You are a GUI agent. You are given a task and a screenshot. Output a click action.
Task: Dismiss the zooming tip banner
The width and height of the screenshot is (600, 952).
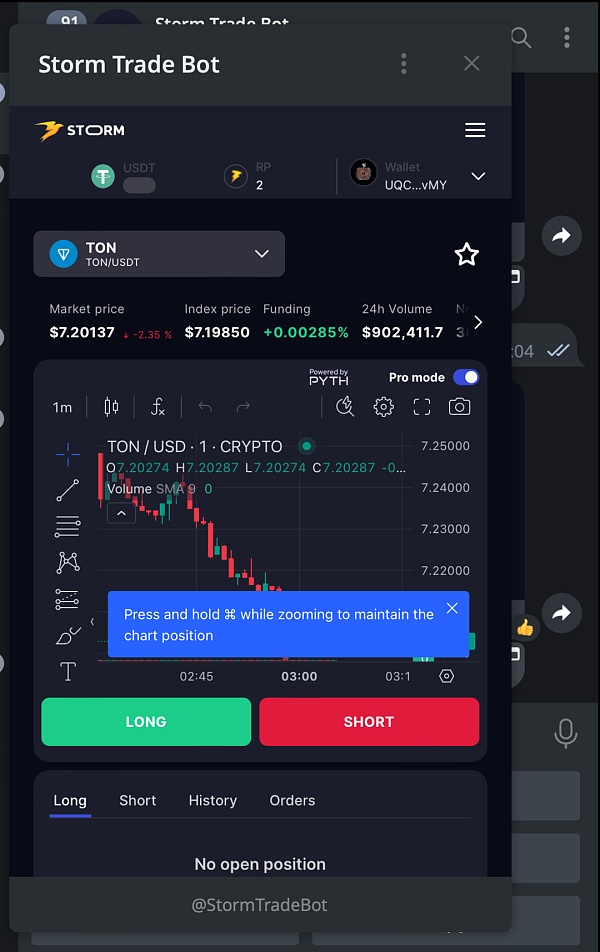[452, 608]
